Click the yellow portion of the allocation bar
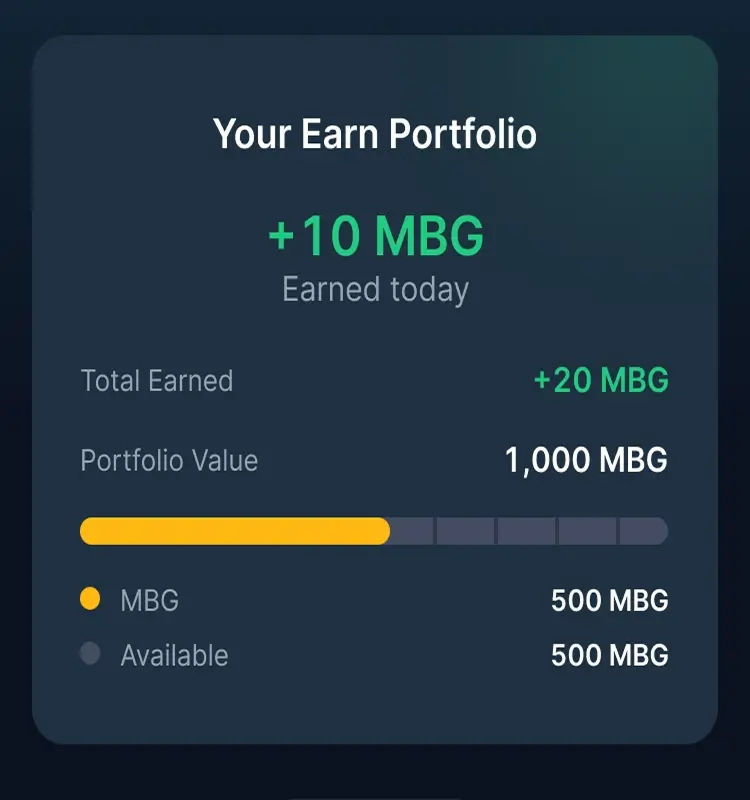Viewport: 750px width, 800px height. (x=235, y=529)
